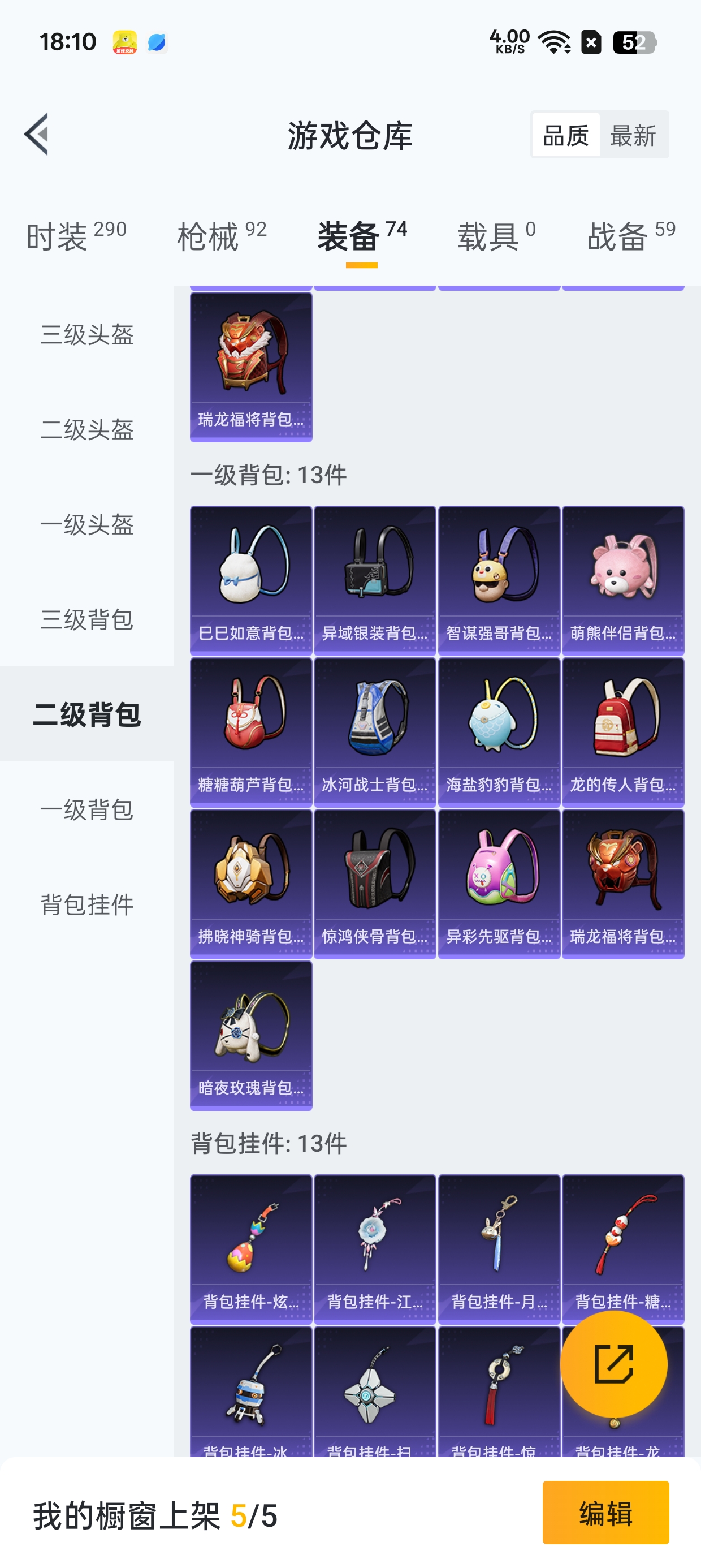Select 一级背包 in the sidebar
Screen dimensions: 701x1568
click(87, 809)
